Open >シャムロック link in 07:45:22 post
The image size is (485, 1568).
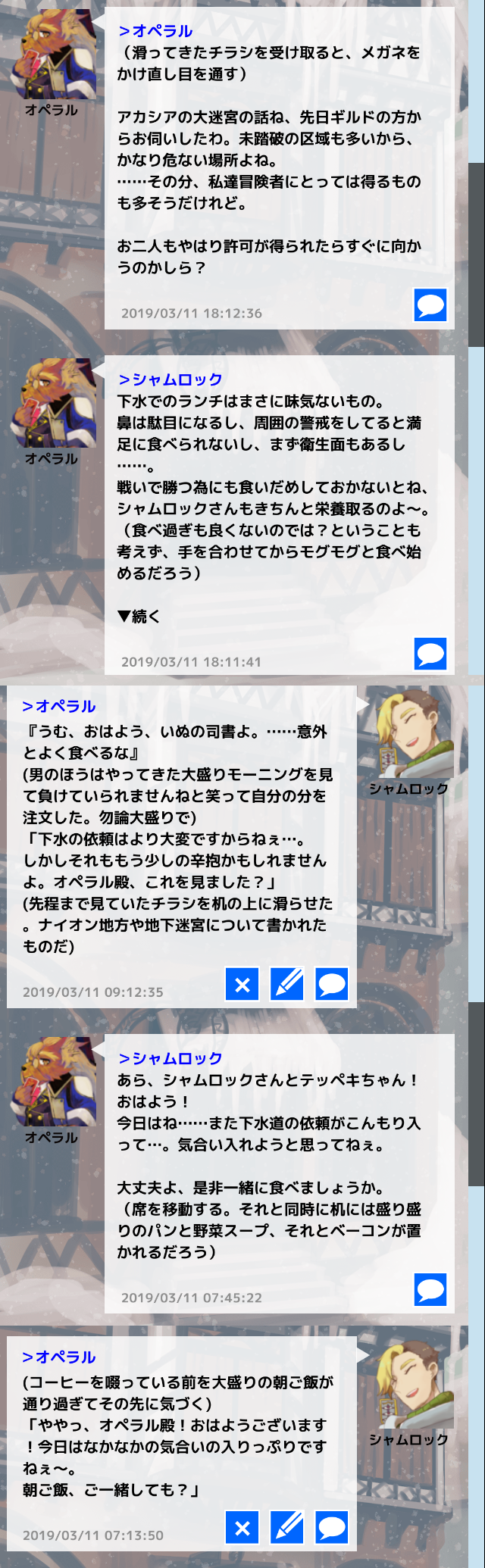[171, 1058]
